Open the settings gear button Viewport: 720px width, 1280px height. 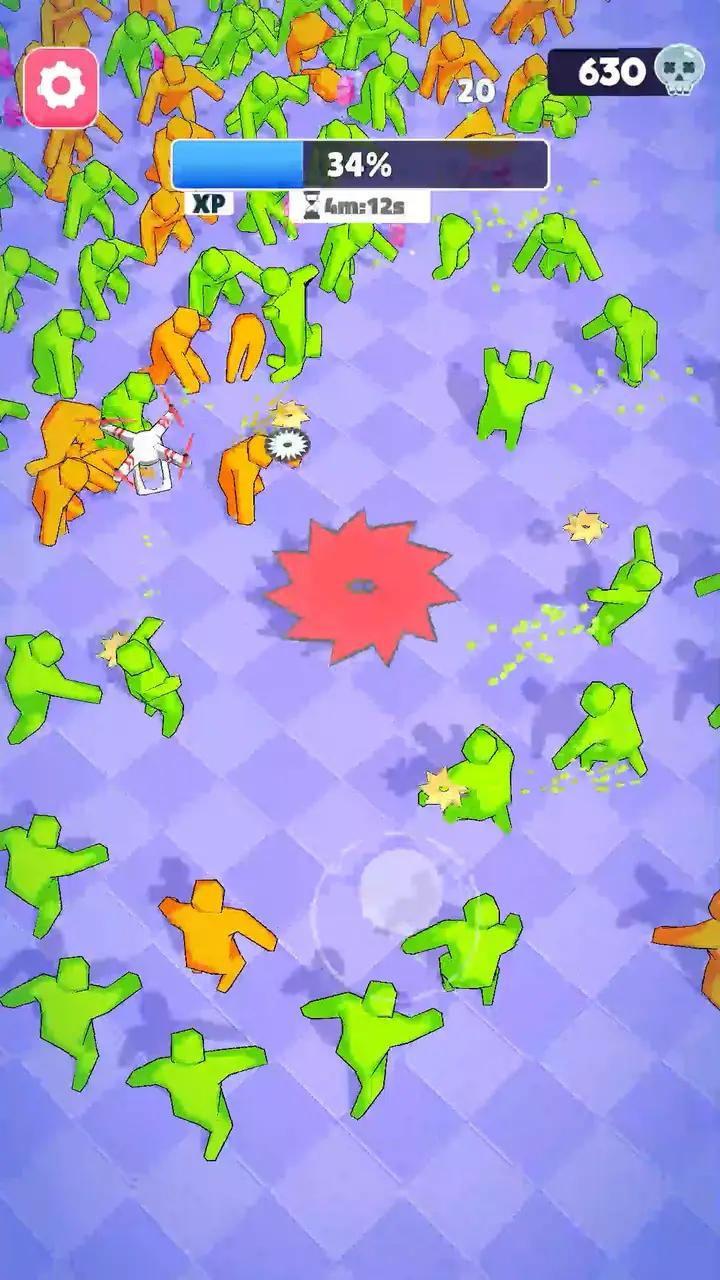click(61, 88)
